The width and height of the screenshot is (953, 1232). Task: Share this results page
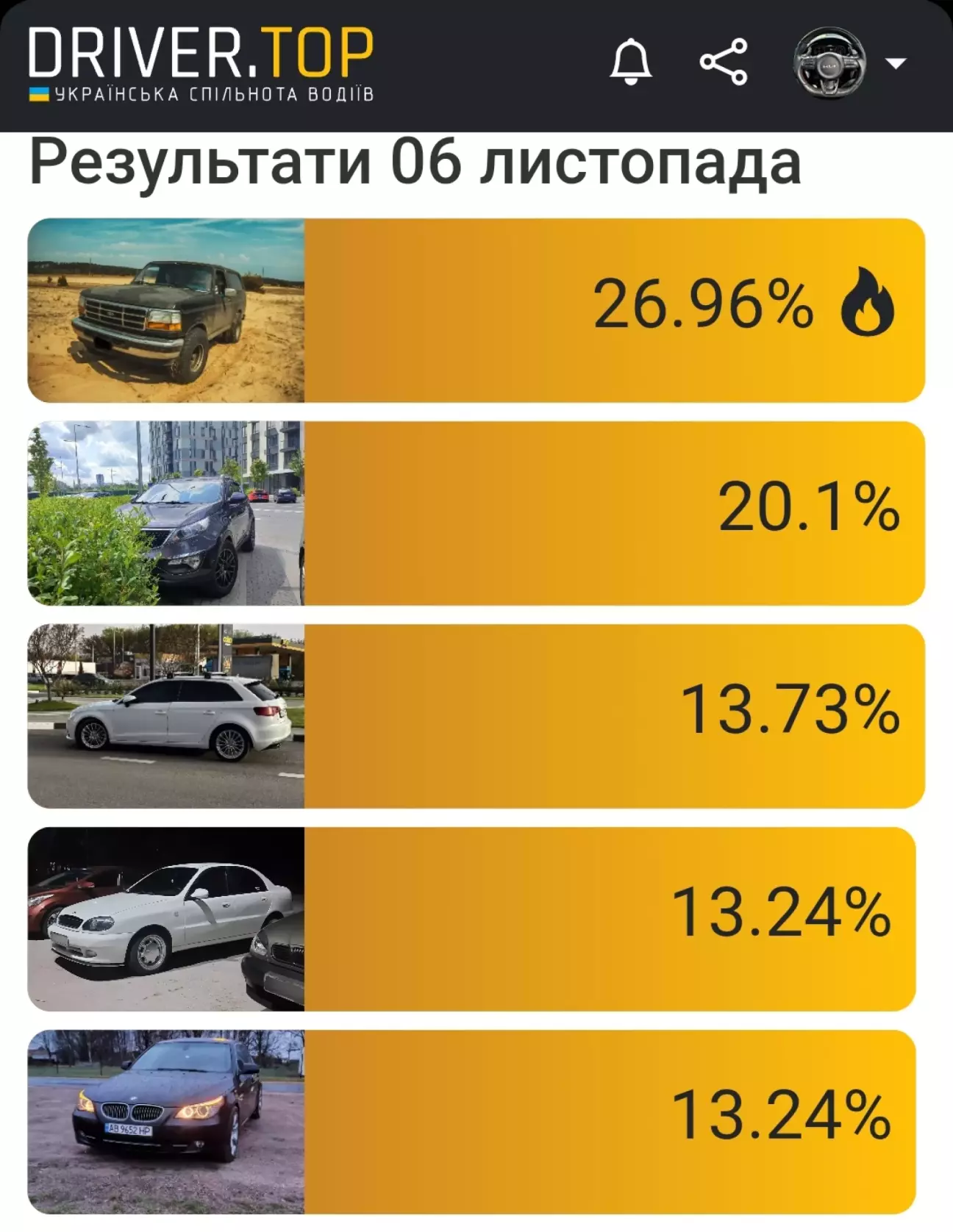724,62
